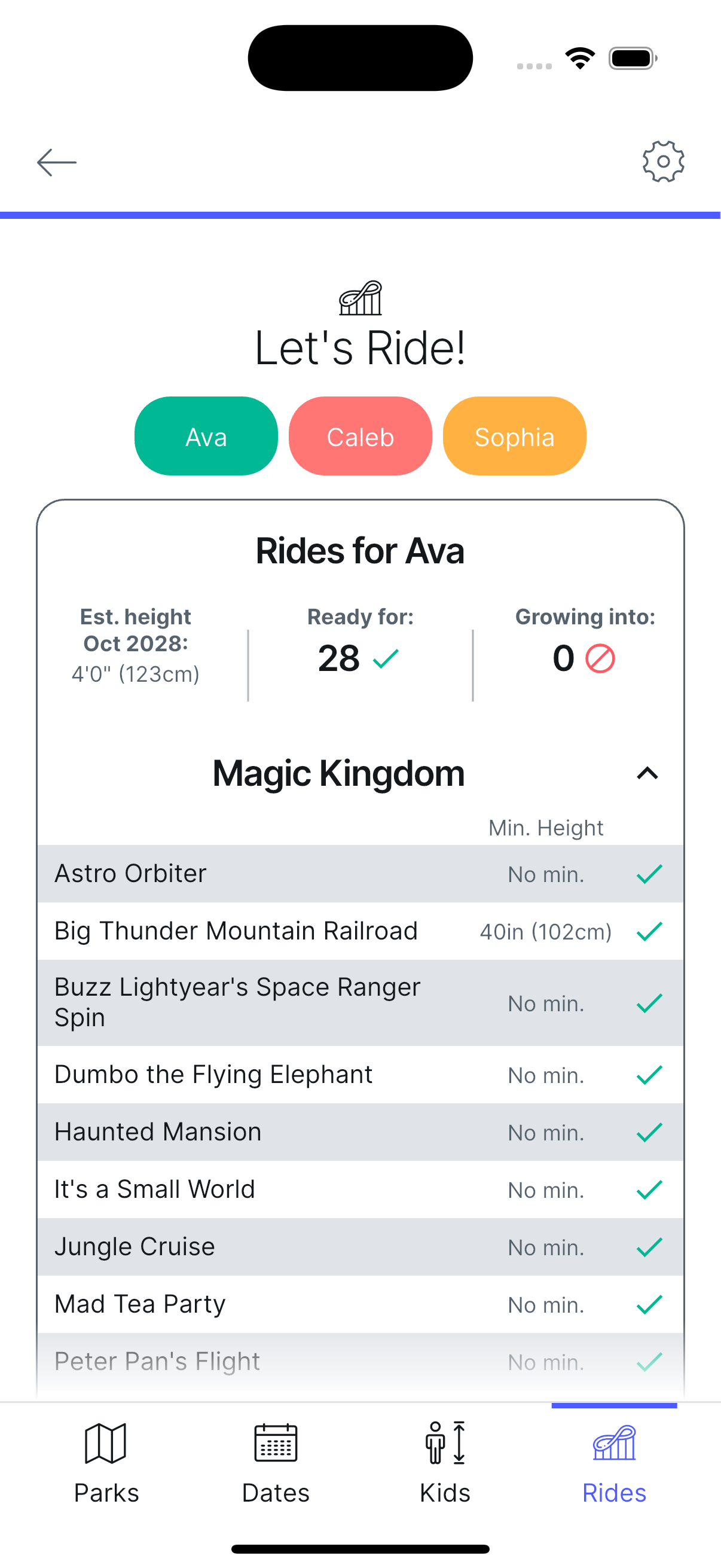Click the roller coaster icon above Let's Ride
This screenshot has height=1568, width=721.
coord(360,298)
